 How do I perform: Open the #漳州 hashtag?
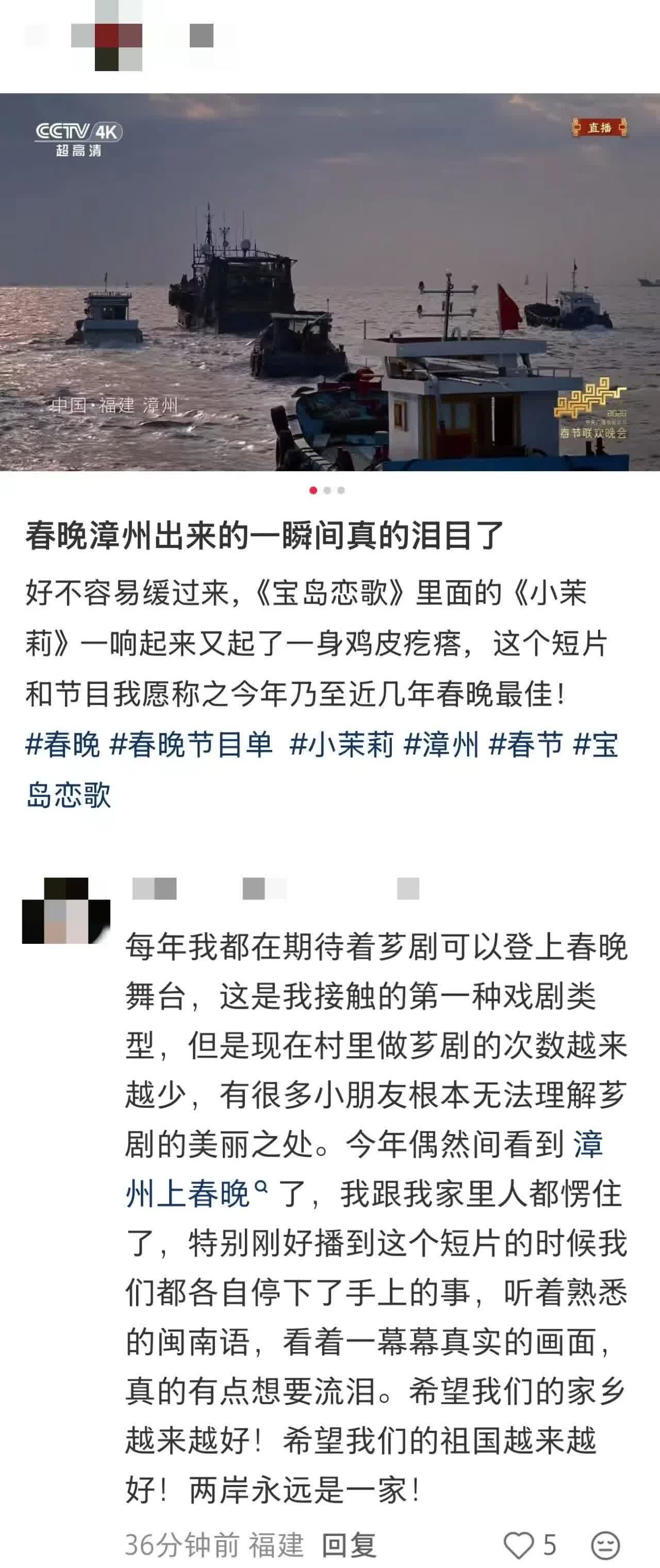click(x=441, y=744)
